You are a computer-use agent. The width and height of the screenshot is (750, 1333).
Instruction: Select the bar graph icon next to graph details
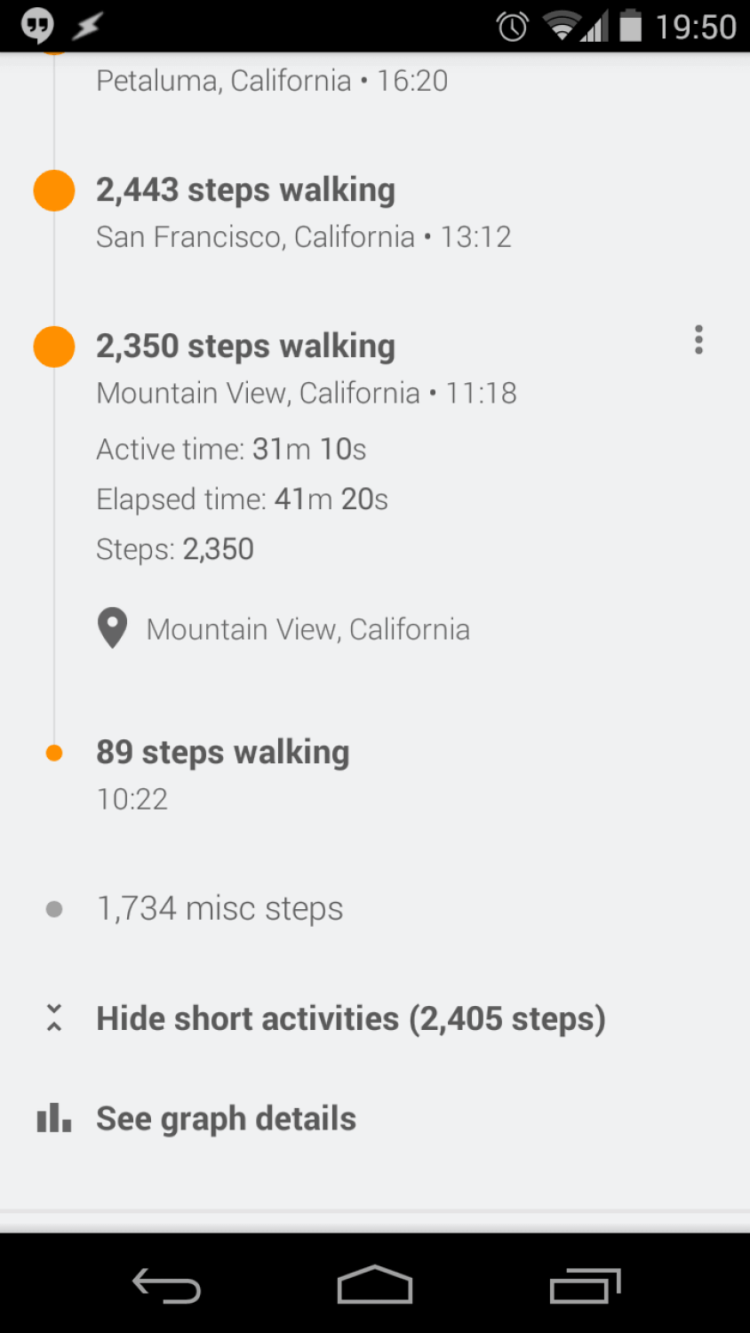coord(52,1117)
